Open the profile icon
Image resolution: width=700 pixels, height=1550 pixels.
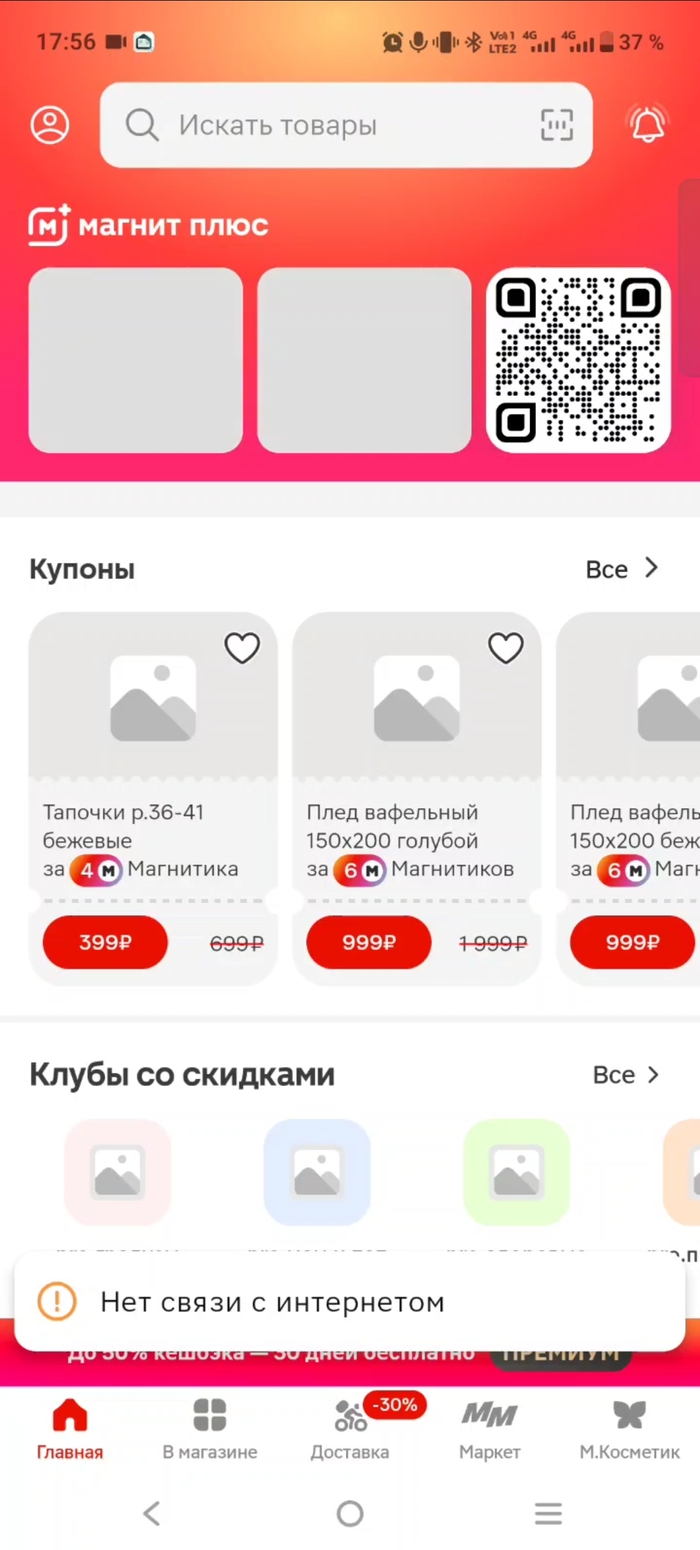(x=50, y=125)
